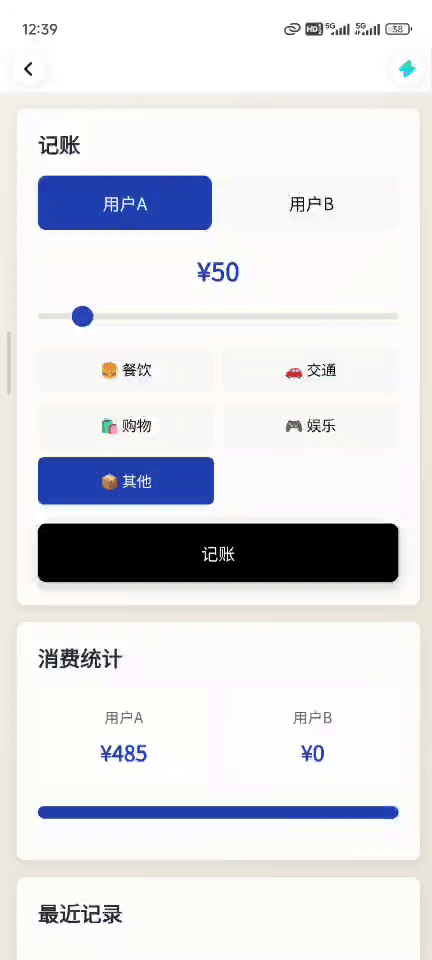Pick the 购物 category
Screen dimensions: 432x960
click(126, 426)
